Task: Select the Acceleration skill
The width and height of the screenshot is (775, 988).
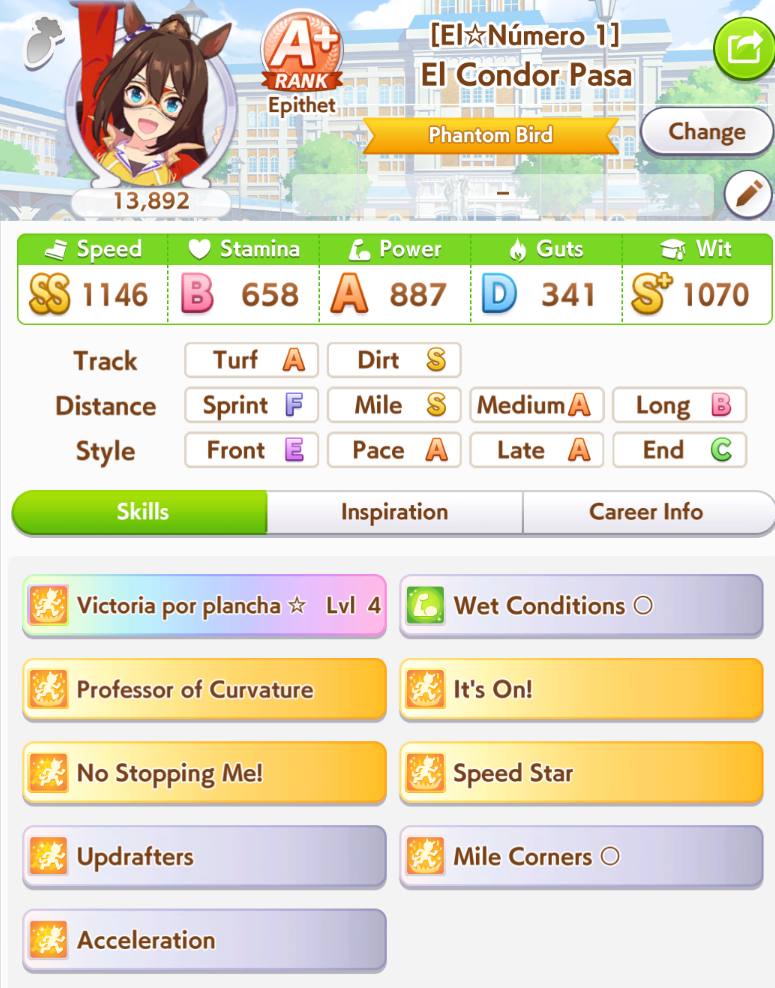Action: pyautogui.click(x=204, y=940)
